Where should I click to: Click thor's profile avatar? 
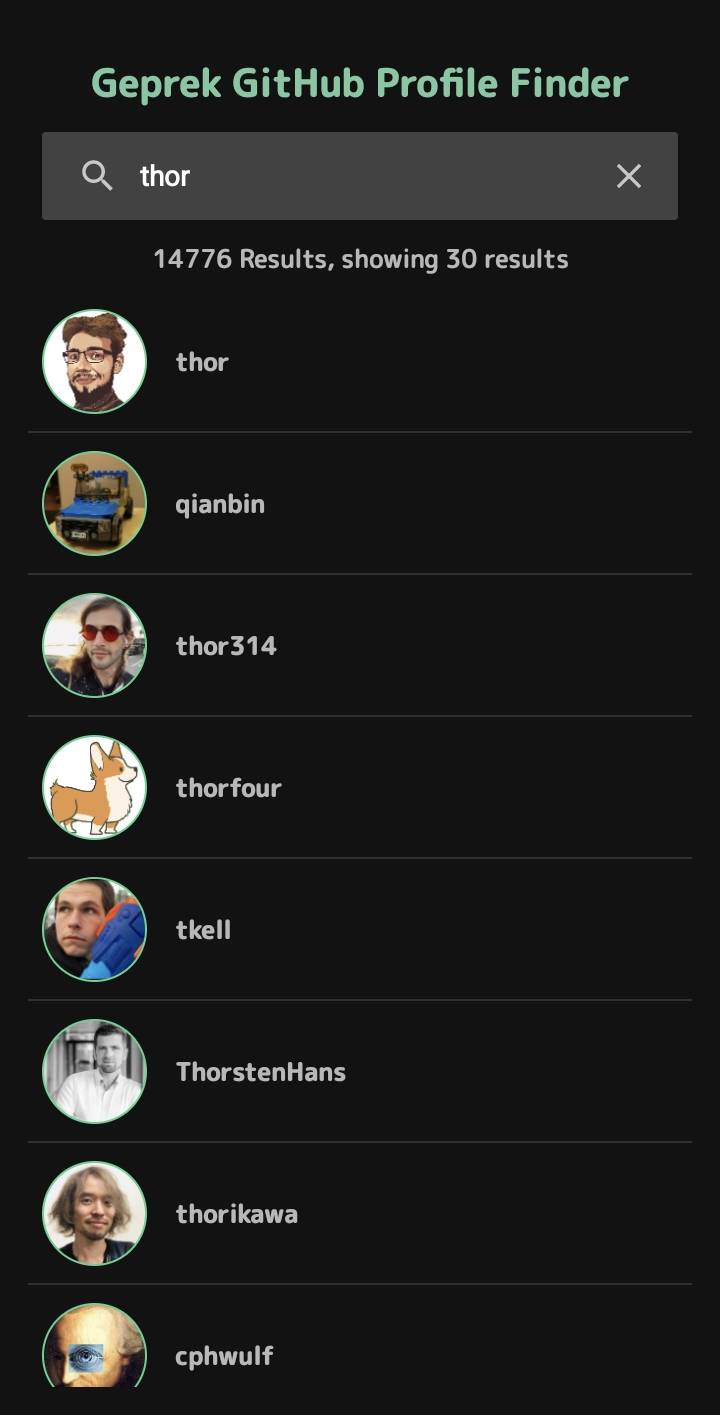click(94, 362)
